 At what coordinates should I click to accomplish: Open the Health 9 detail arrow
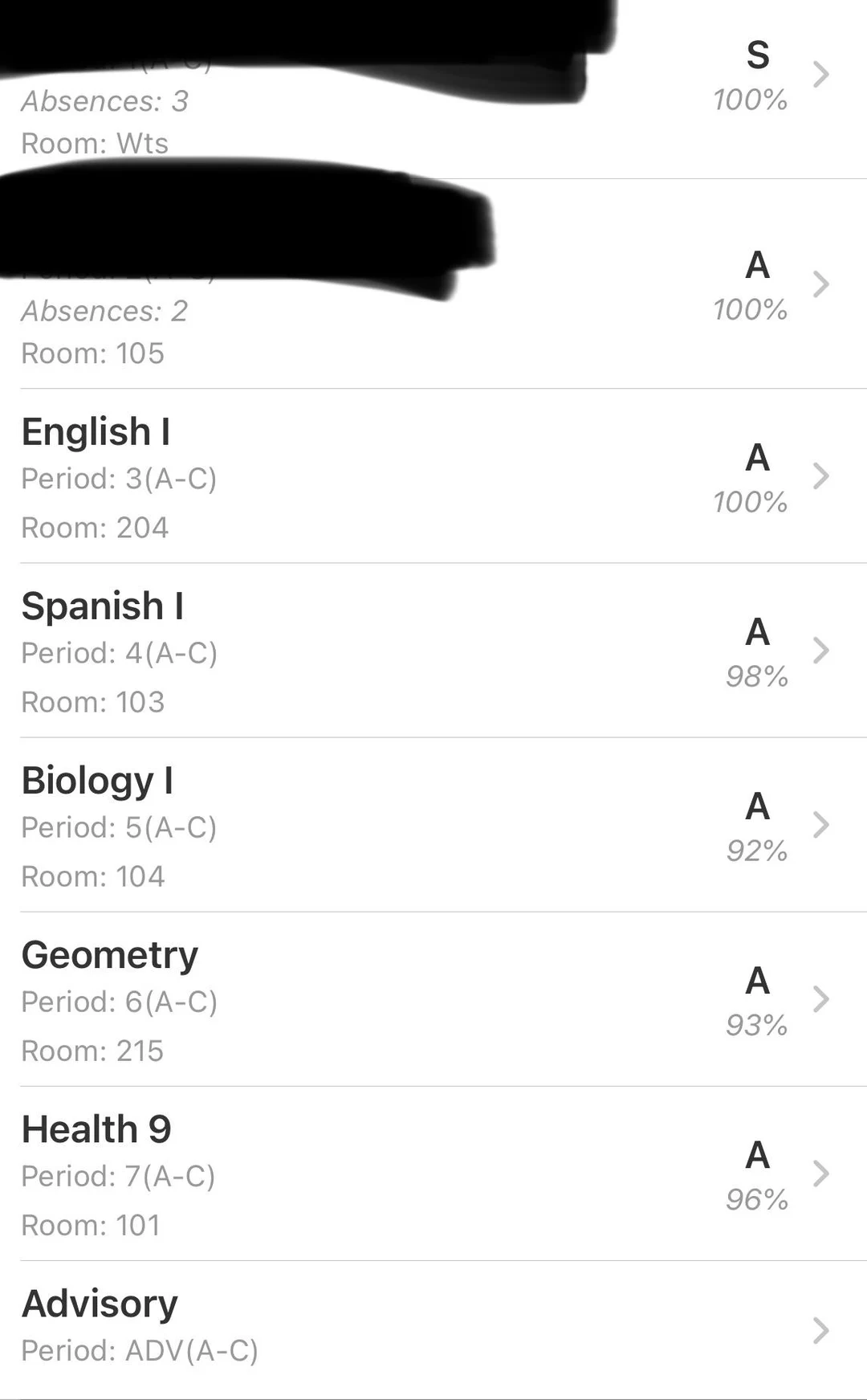820,1173
